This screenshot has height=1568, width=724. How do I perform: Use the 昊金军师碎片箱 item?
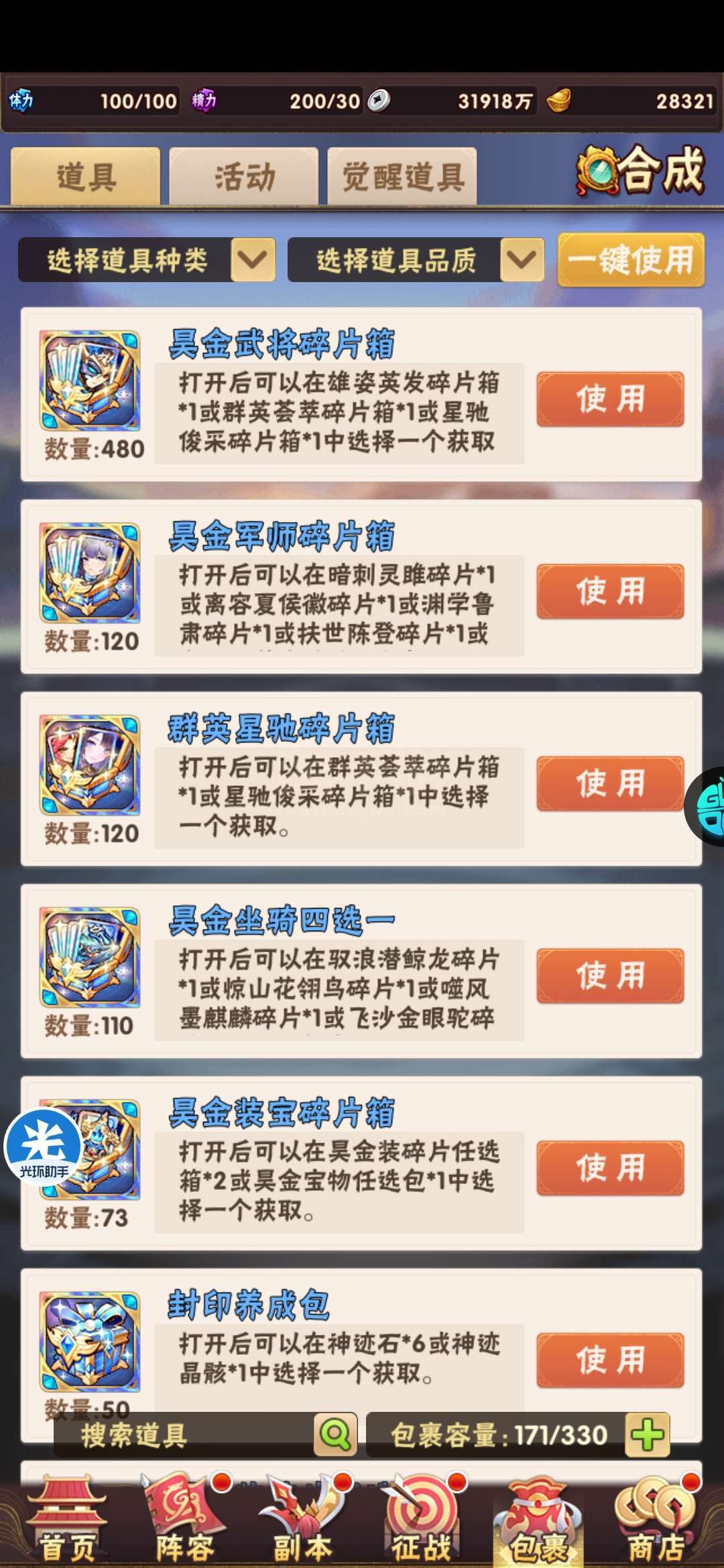610,592
